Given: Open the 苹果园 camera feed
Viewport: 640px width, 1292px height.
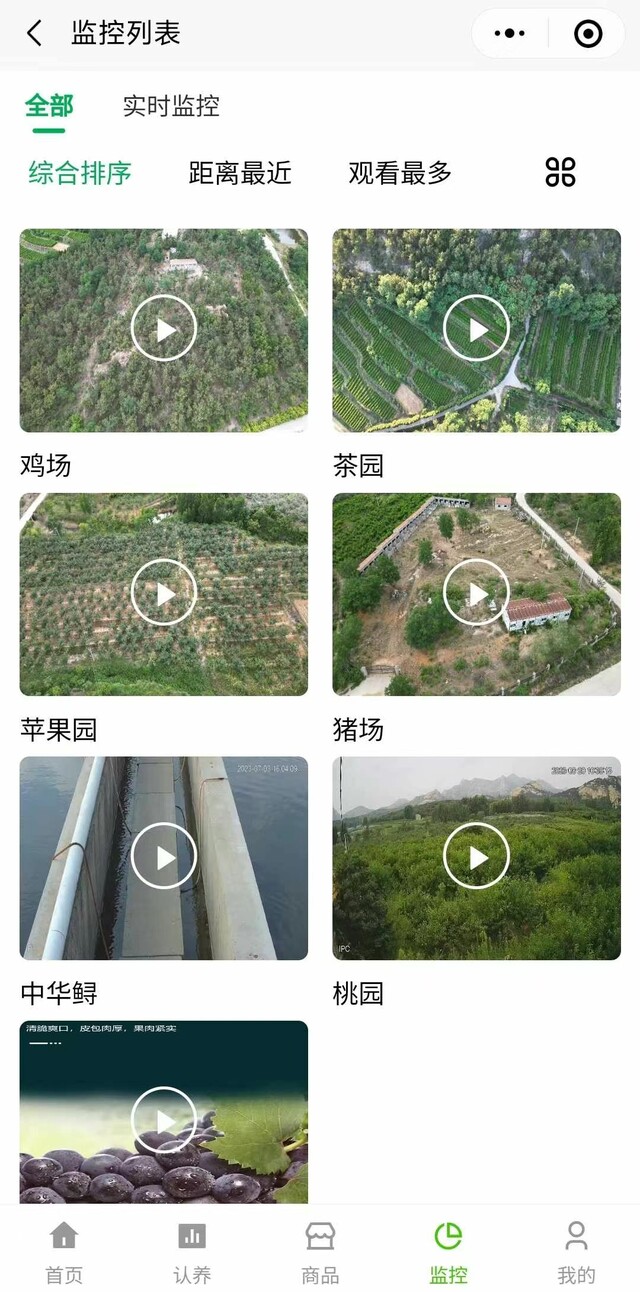Looking at the screenshot, I should 164,593.
